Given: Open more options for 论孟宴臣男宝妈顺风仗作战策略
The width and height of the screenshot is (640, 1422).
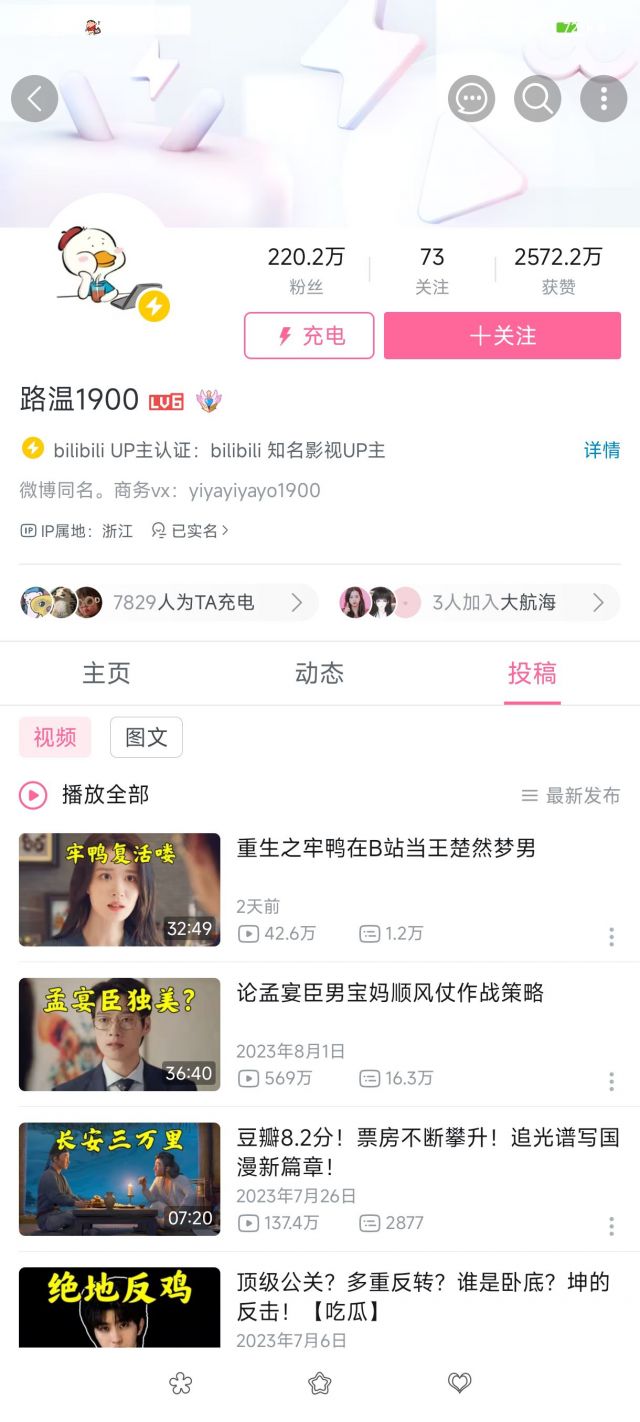Looking at the screenshot, I should pyautogui.click(x=611, y=1082).
